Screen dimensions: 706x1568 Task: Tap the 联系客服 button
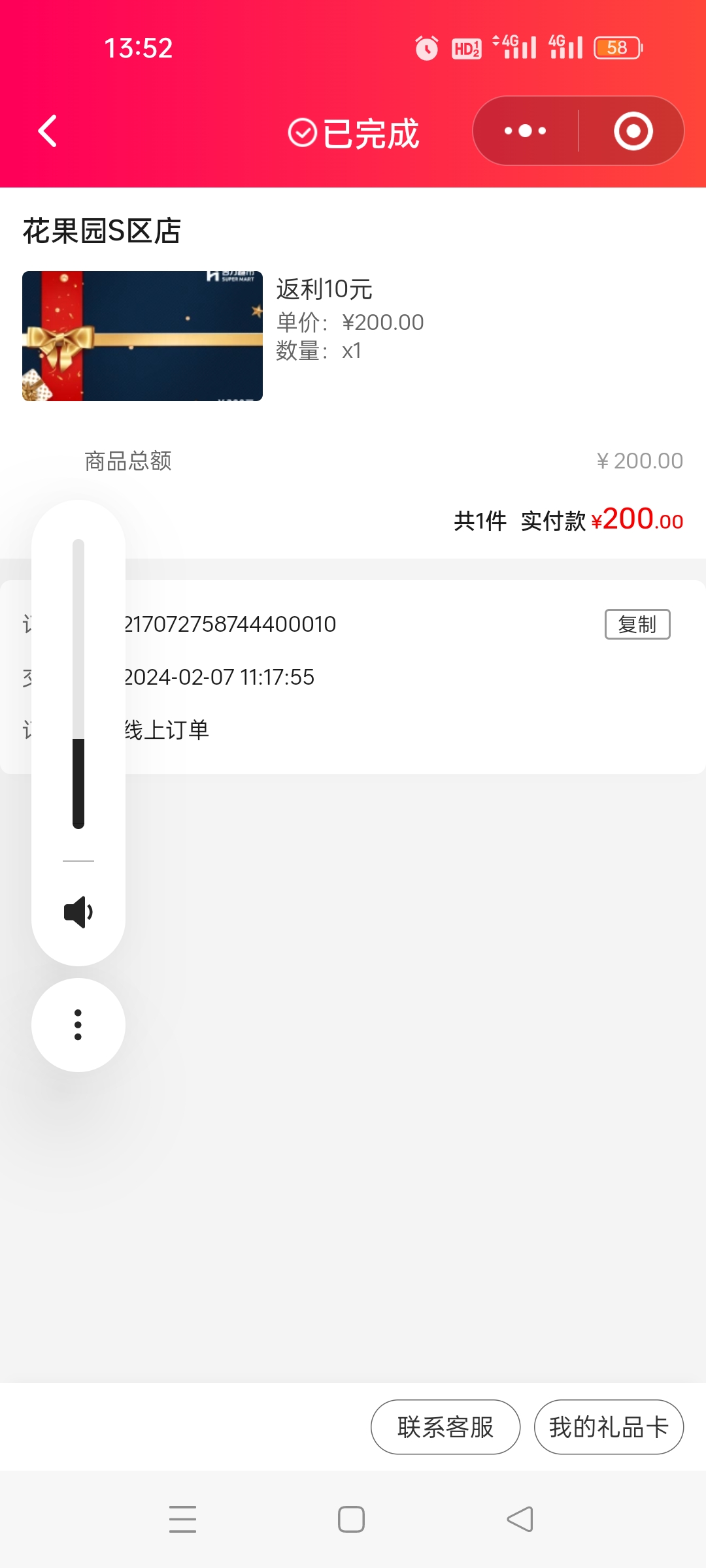click(x=445, y=1427)
